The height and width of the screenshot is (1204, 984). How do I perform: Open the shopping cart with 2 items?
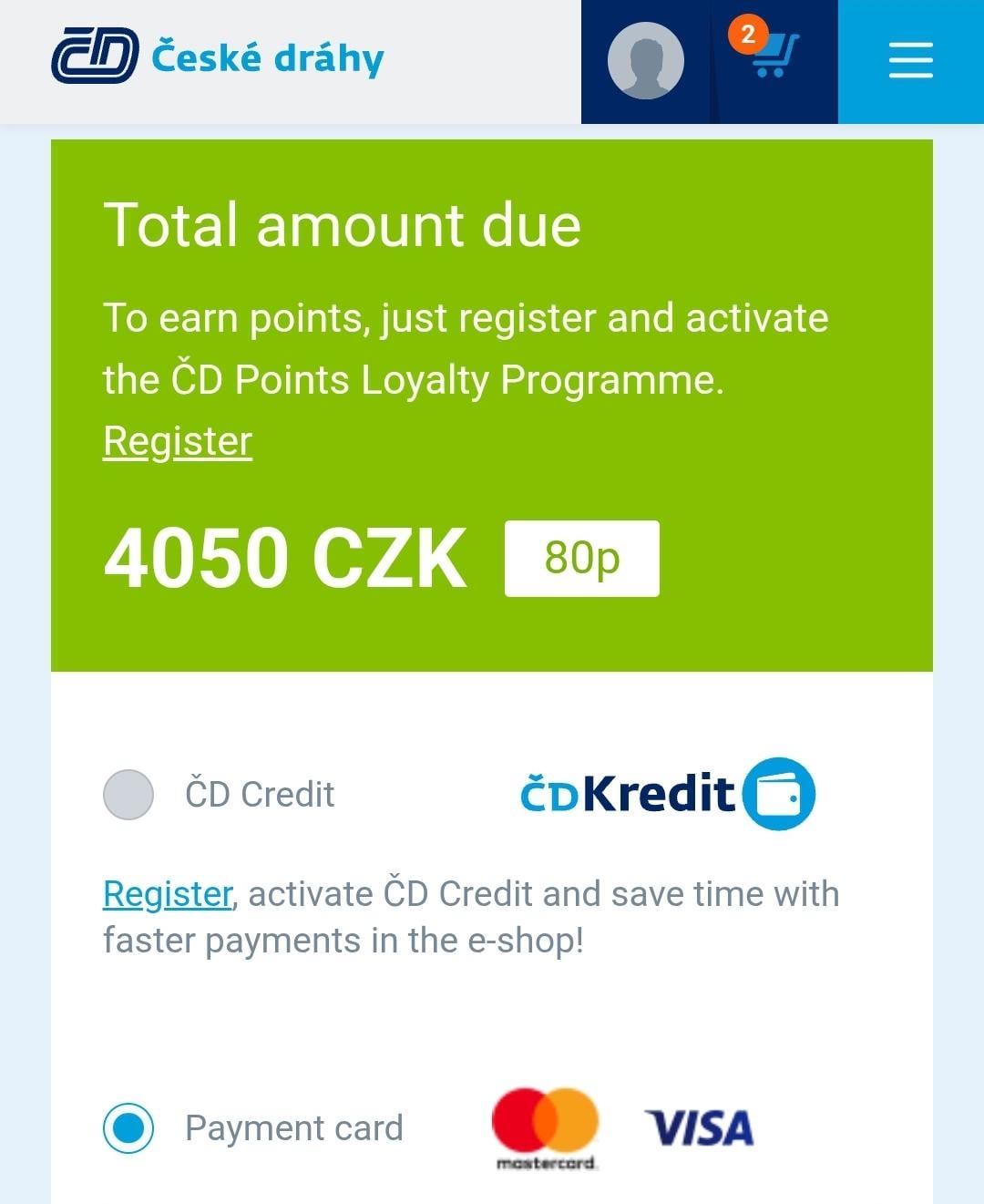click(x=775, y=58)
